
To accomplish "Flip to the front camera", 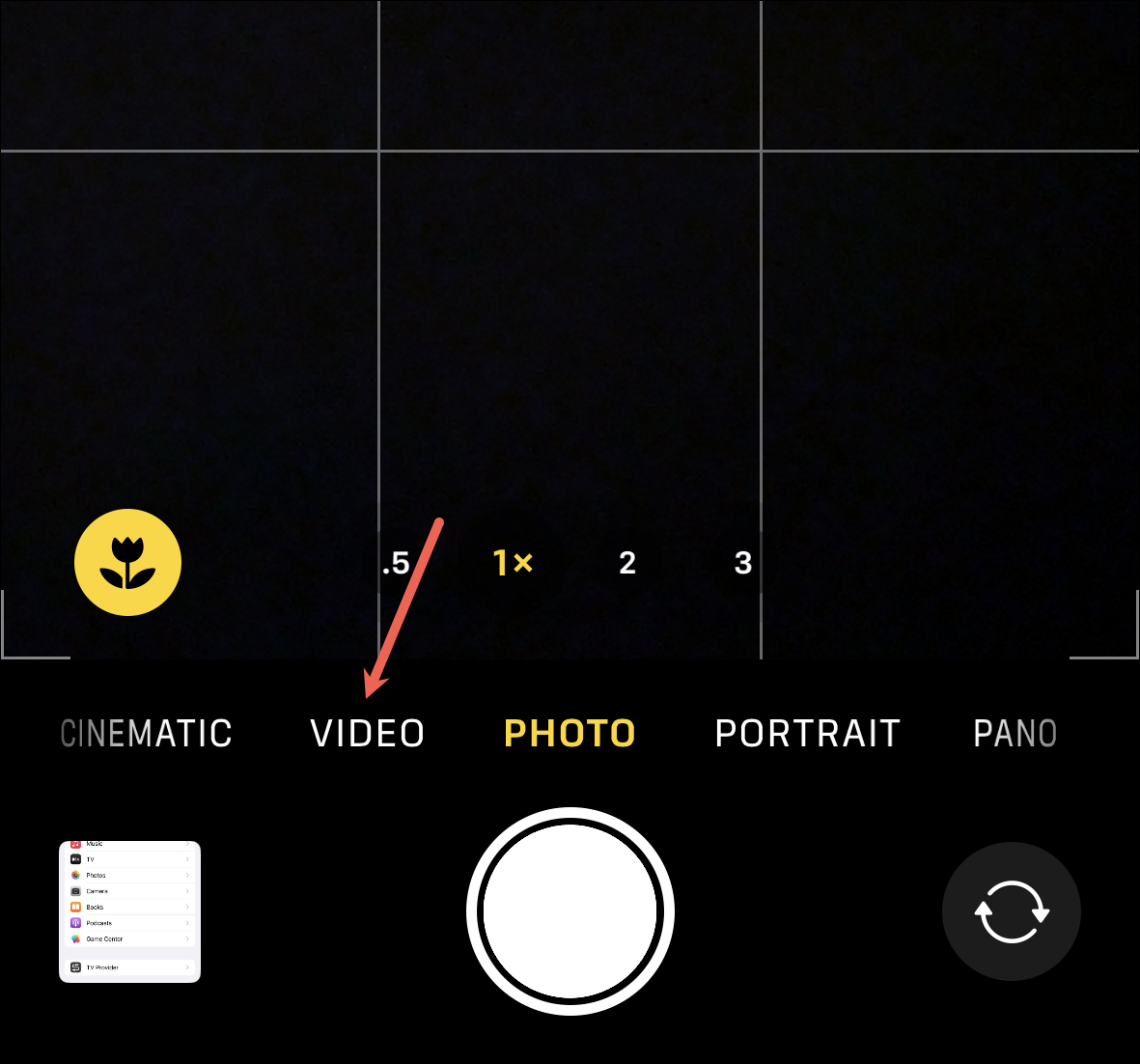I will point(1011,911).
